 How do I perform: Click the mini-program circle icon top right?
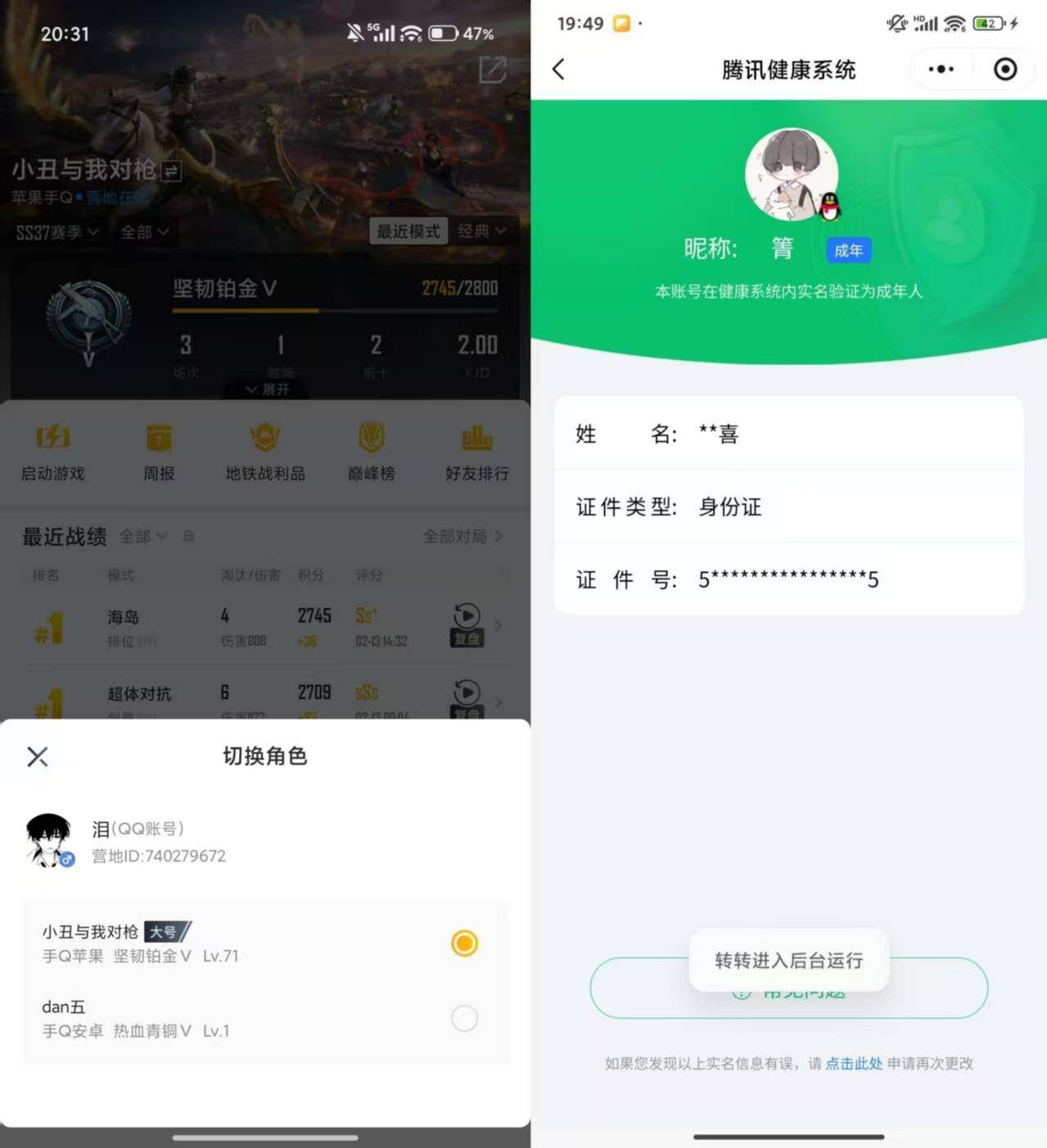coord(1004,70)
